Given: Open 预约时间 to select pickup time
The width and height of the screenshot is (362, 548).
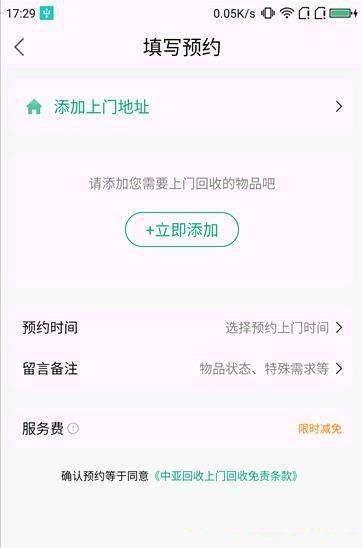Looking at the screenshot, I should click(183, 327).
